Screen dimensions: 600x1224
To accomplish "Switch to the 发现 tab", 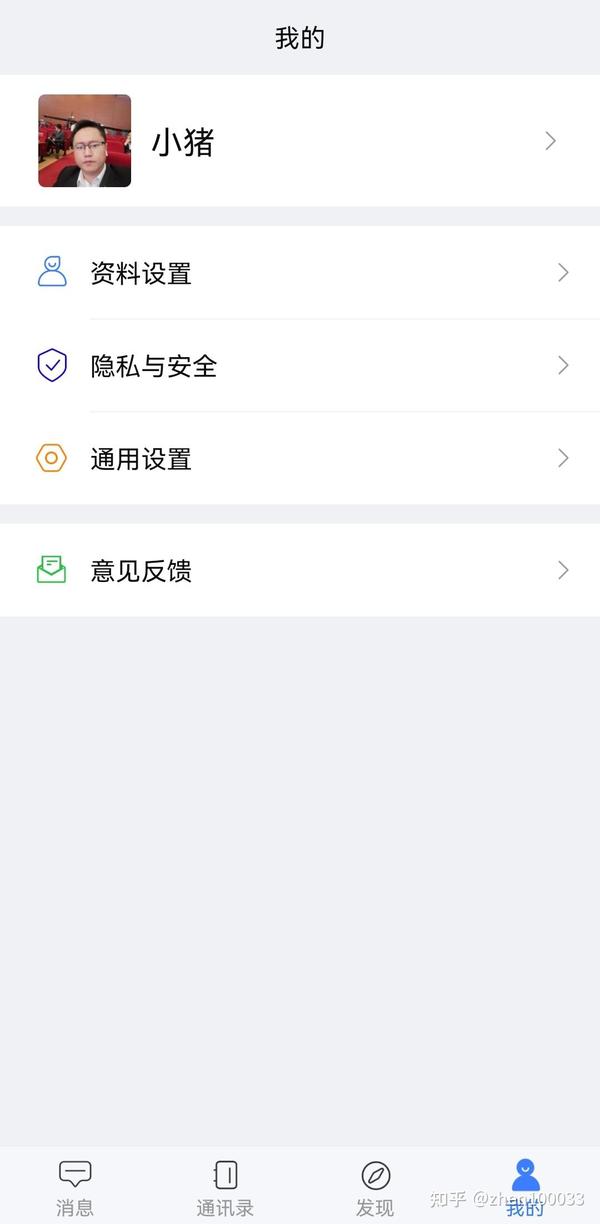I will [375, 1187].
